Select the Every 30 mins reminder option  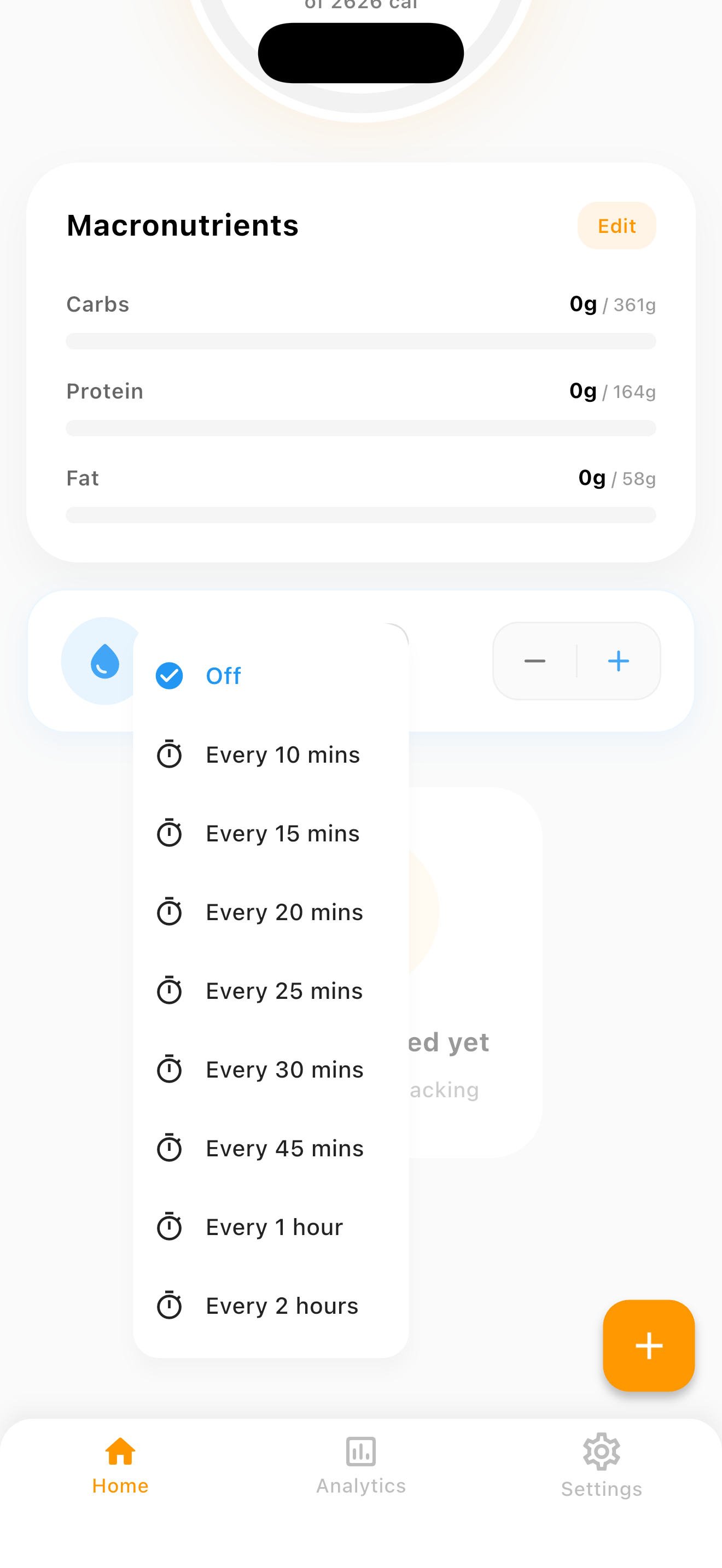pyautogui.click(x=284, y=1069)
